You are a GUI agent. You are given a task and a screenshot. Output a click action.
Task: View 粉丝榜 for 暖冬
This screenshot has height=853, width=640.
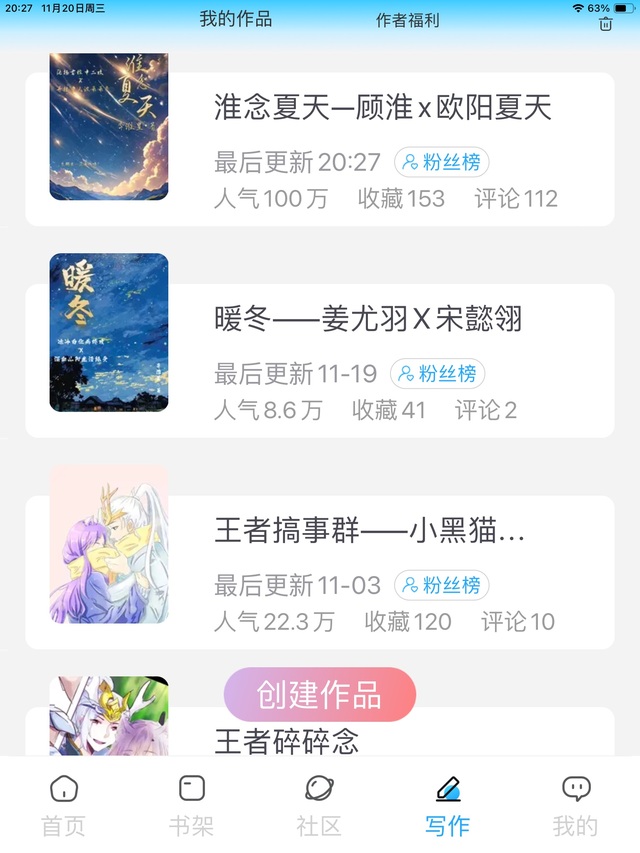point(438,374)
